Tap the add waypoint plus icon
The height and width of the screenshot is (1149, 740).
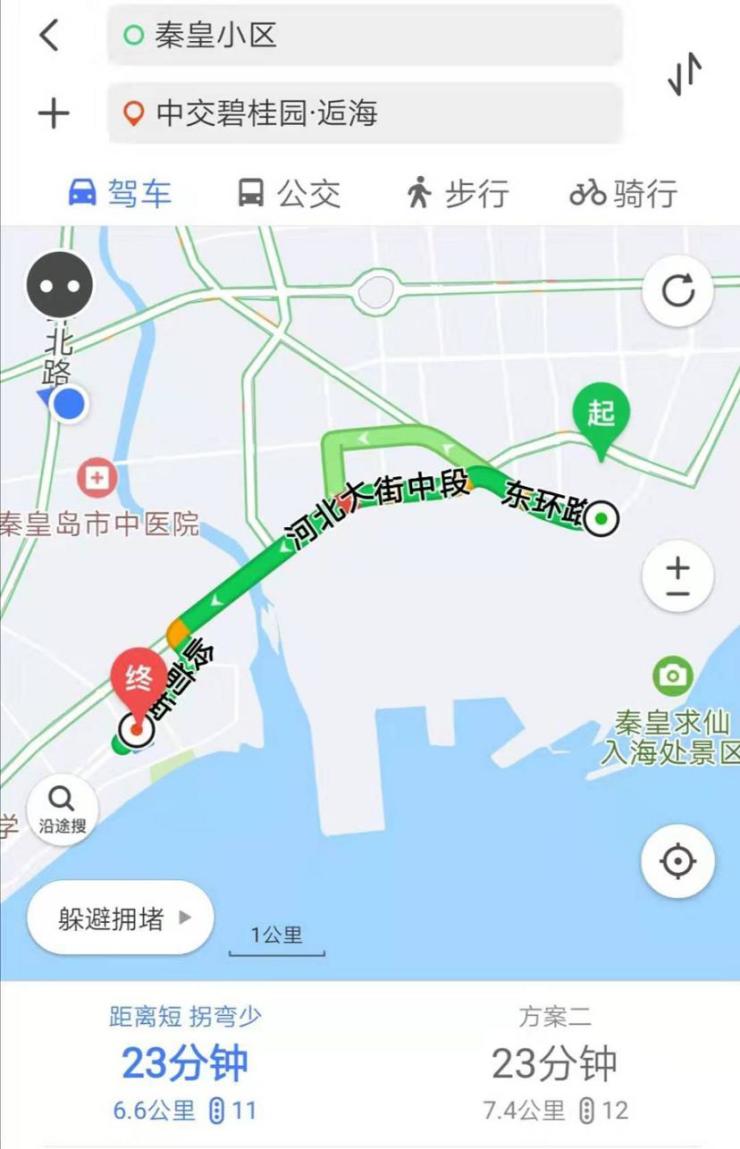(x=54, y=112)
